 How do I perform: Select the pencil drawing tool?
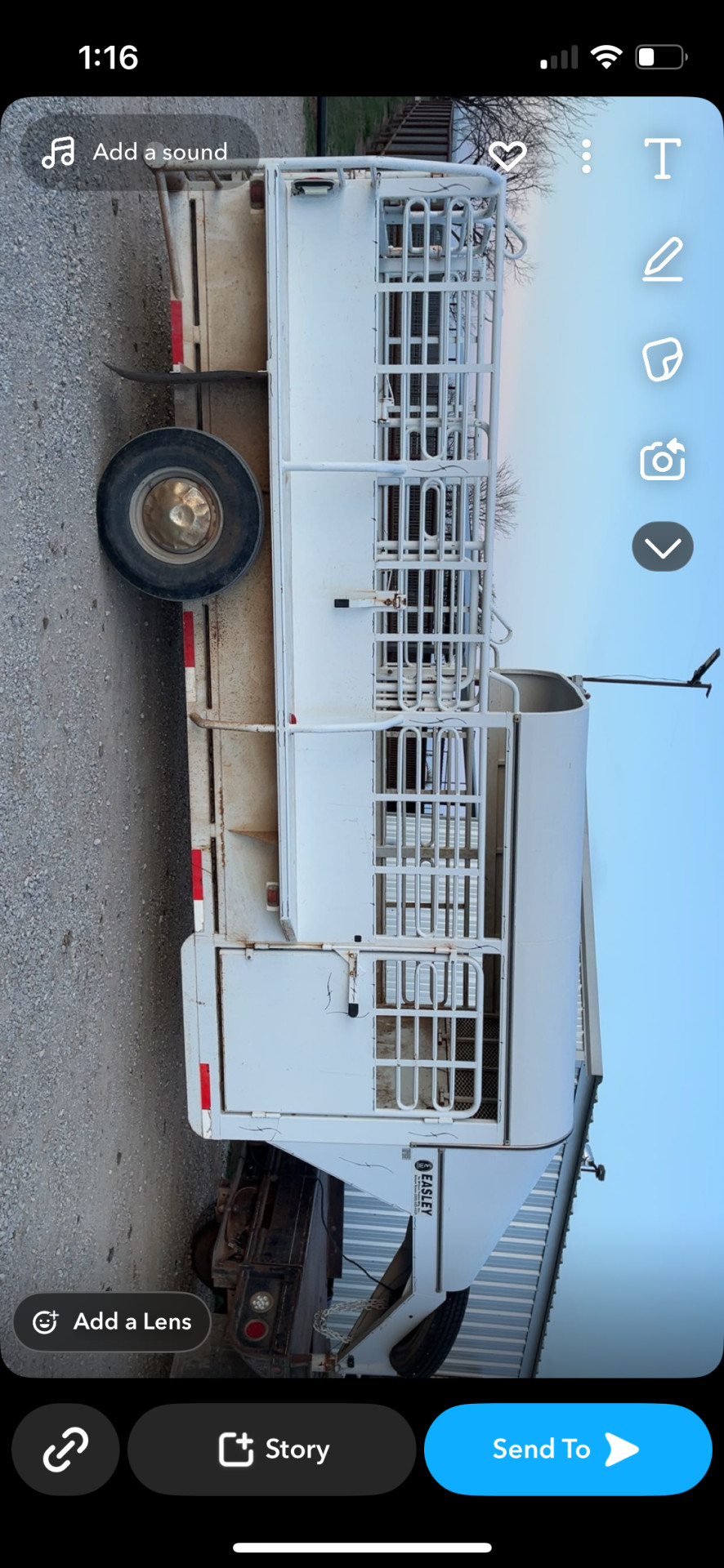click(662, 259)
